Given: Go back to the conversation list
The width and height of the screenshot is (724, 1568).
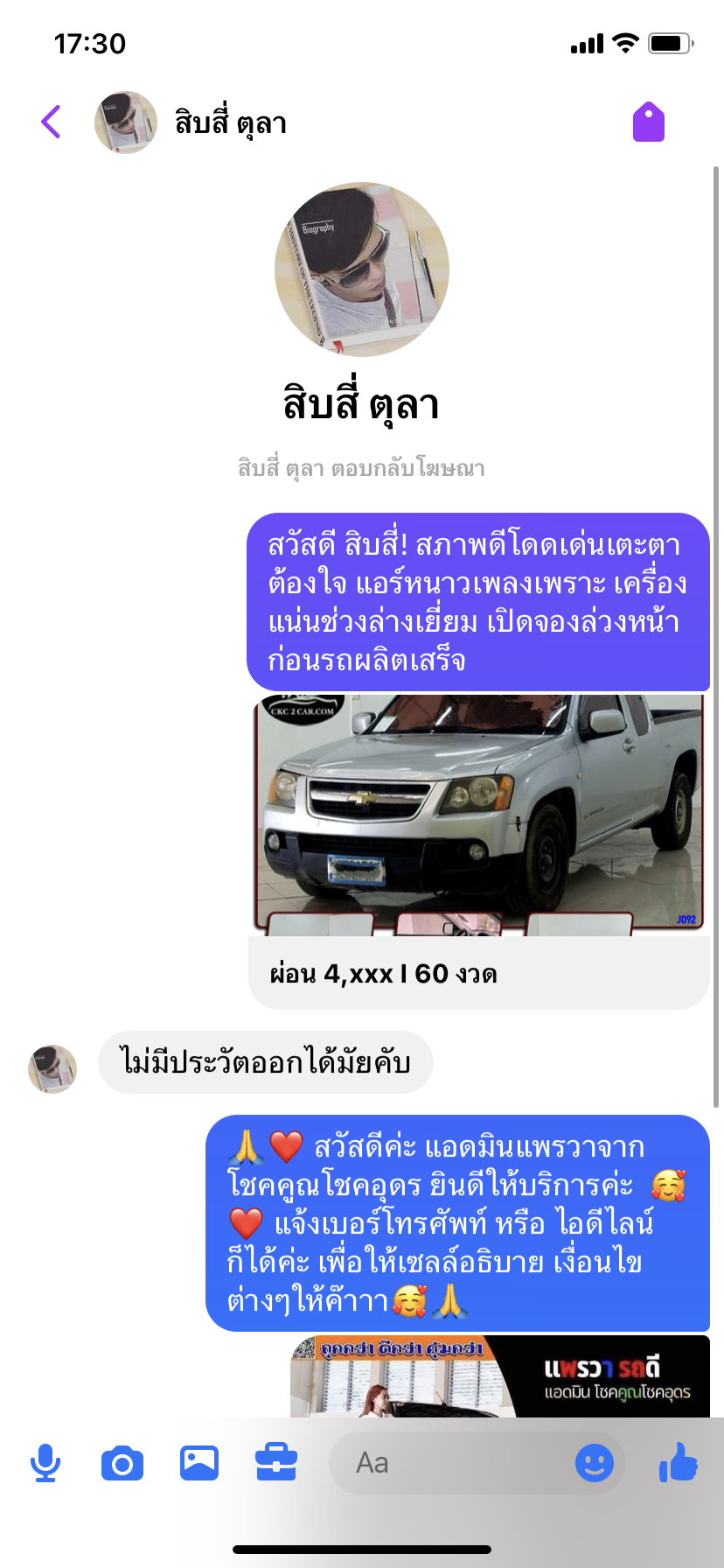Looking at the screenshot, I should click(x=52, y=122).
